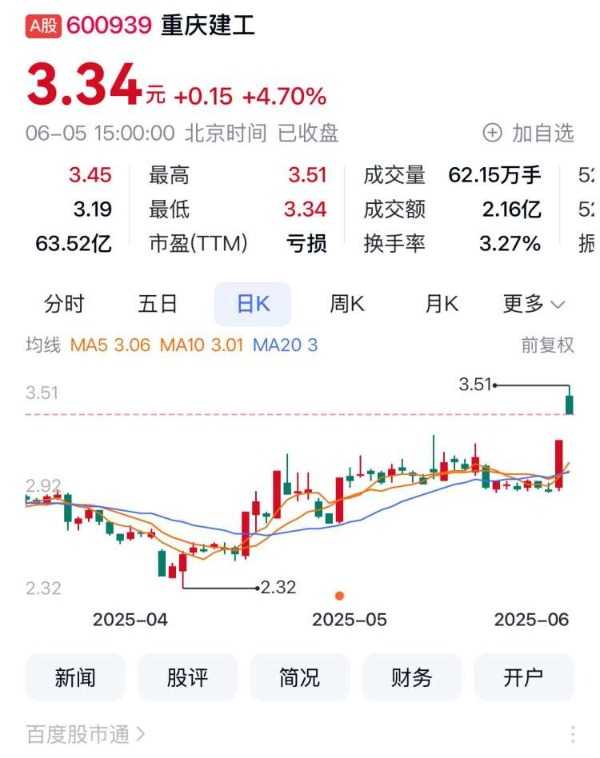Open the overflow menu beside 百度股市通
The width and height of the screenshot is (600, 758).
pyautogui.click(x=573, y=735)
